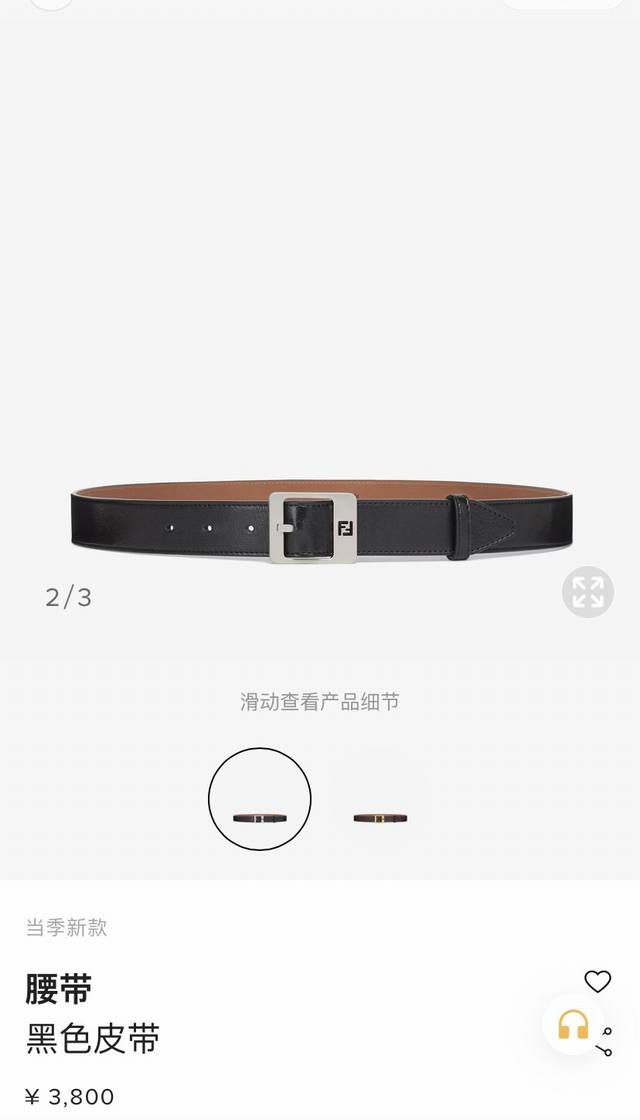Image resolution: width=640 pixels, height=1120 pixels.
Task: Select the circled black belt thumbnail
Action: coord(260,800)
